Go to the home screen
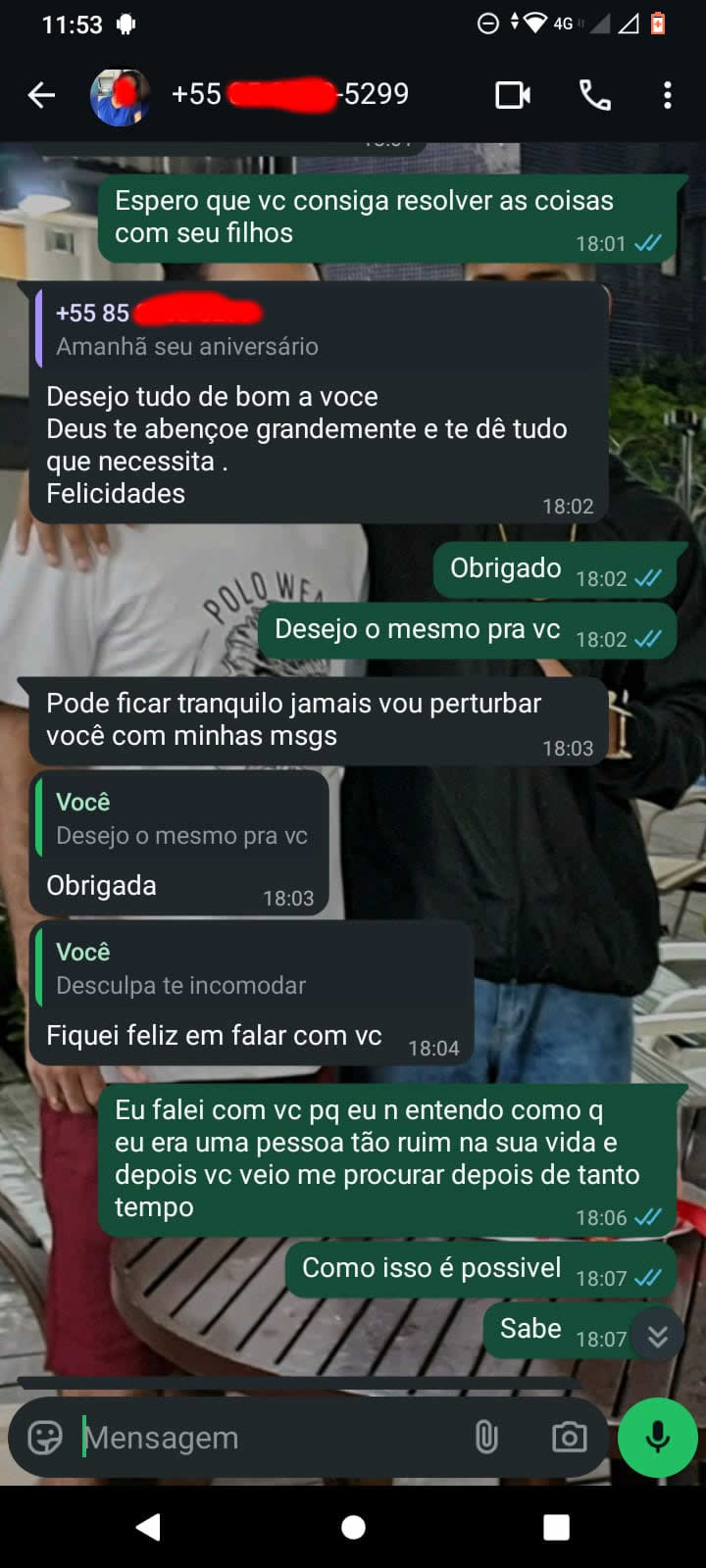The height and width of the screenshot is (1568, 706). point(353,1527)
